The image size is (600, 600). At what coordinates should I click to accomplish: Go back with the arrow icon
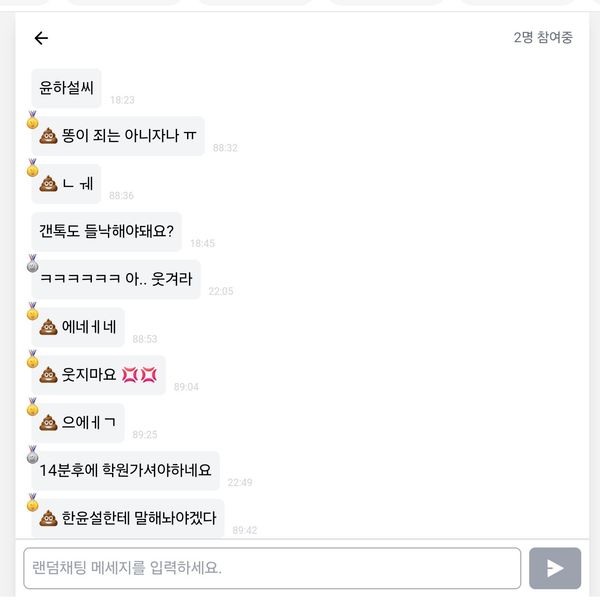41,38
